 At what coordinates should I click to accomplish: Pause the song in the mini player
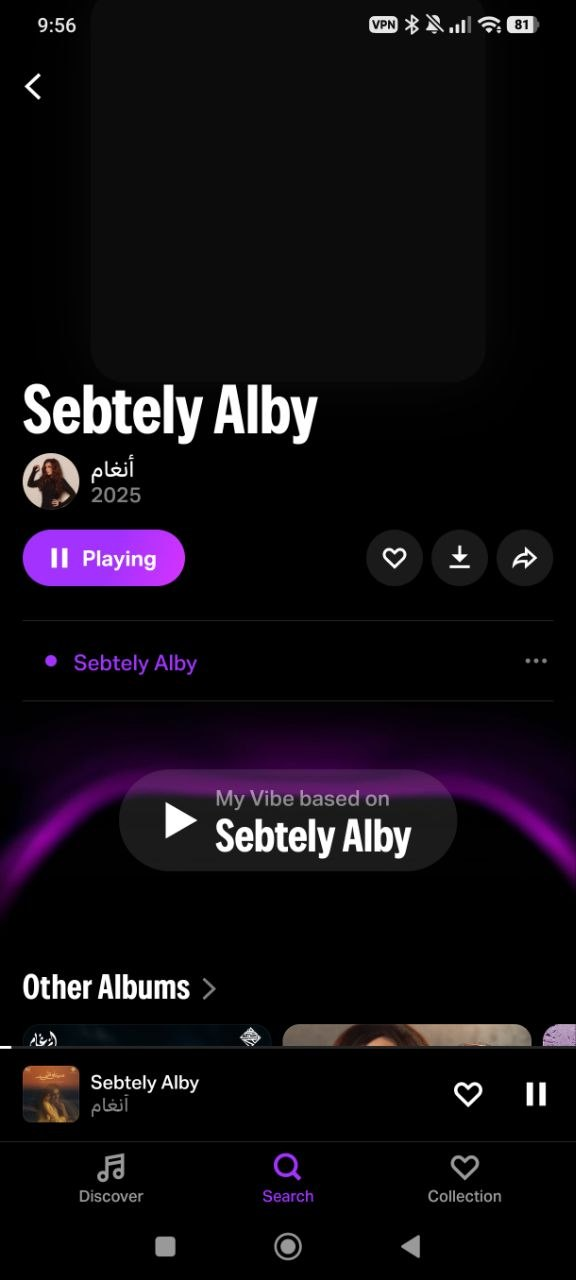[536, 1094]
